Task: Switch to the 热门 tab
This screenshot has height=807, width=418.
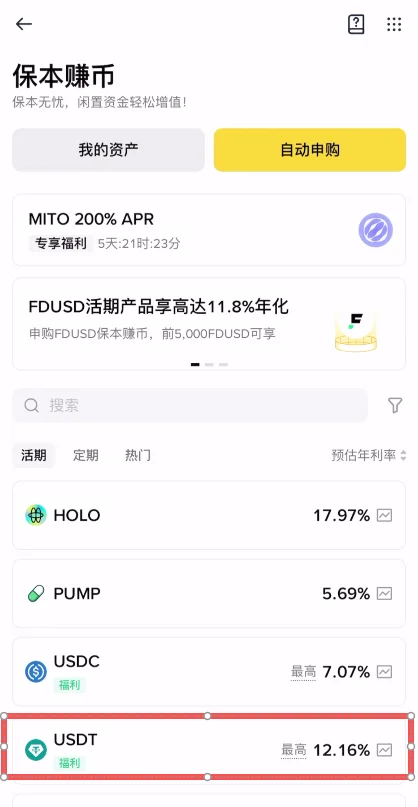Action: pos(138,455)
